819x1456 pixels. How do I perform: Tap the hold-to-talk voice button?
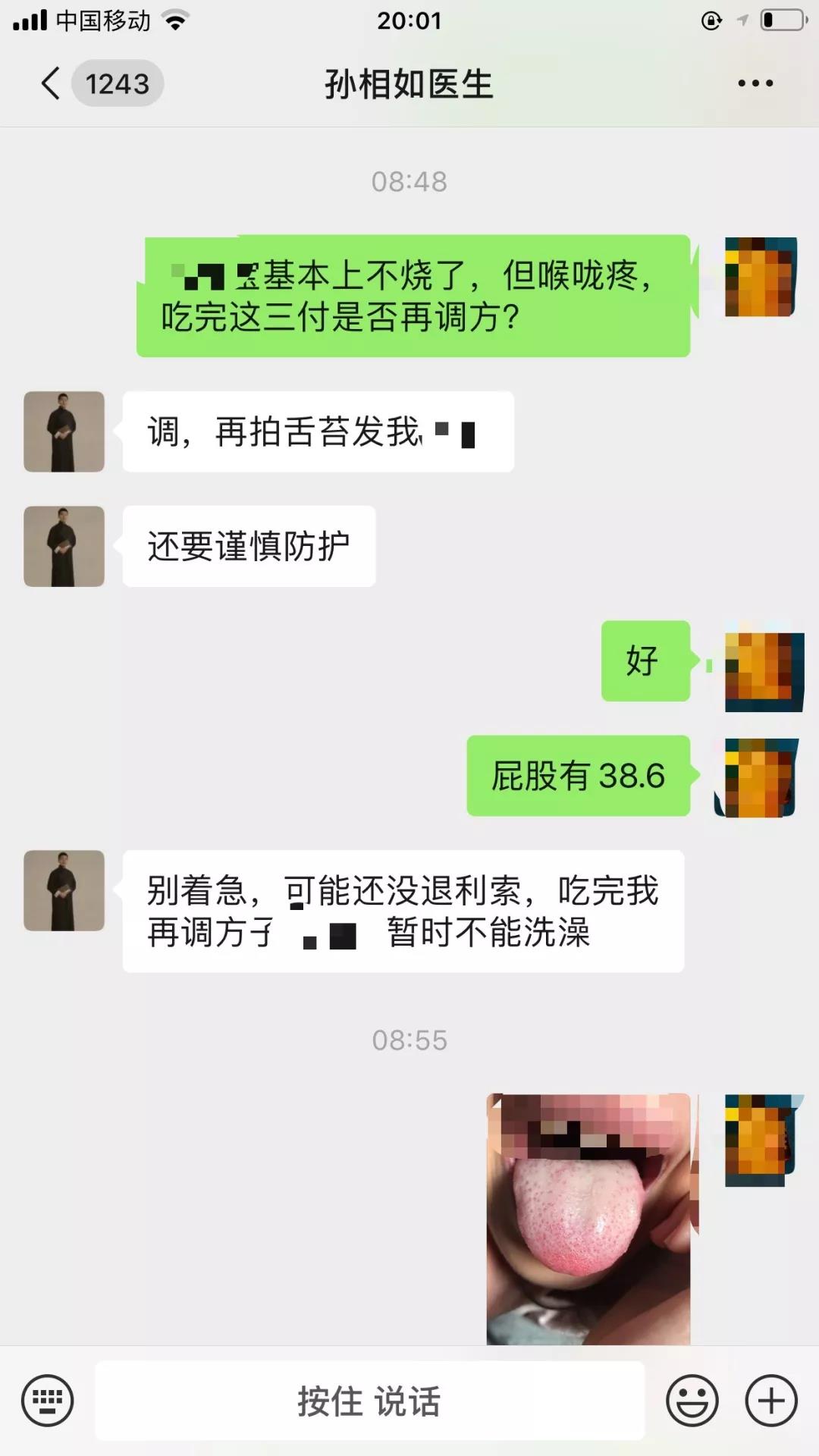click(369, 1401)
